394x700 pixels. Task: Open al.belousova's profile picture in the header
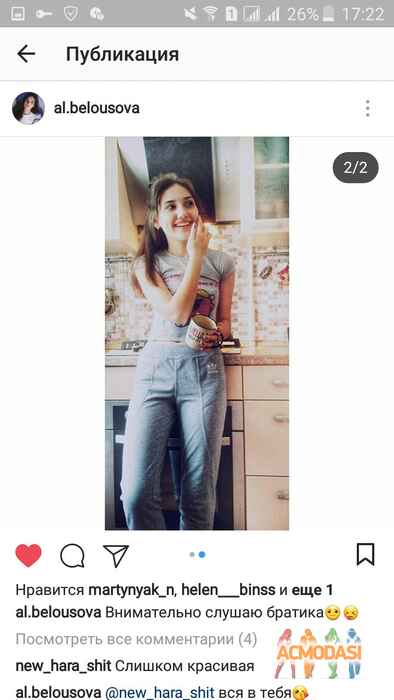(x=28, y=108)
